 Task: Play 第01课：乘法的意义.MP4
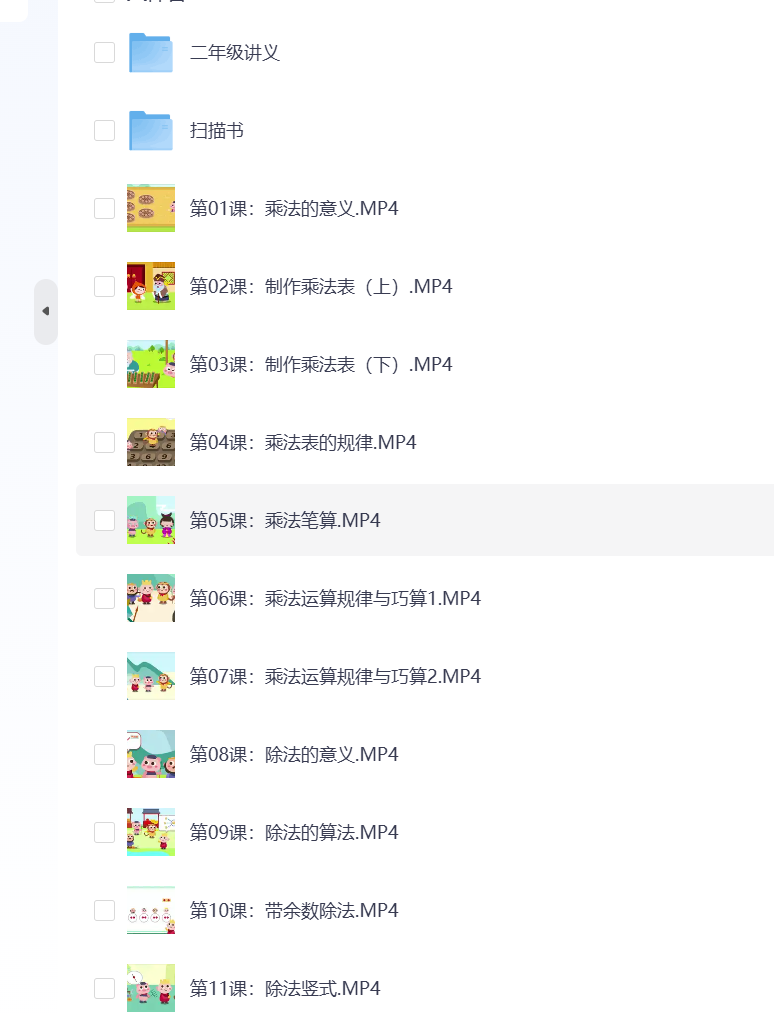294,209
